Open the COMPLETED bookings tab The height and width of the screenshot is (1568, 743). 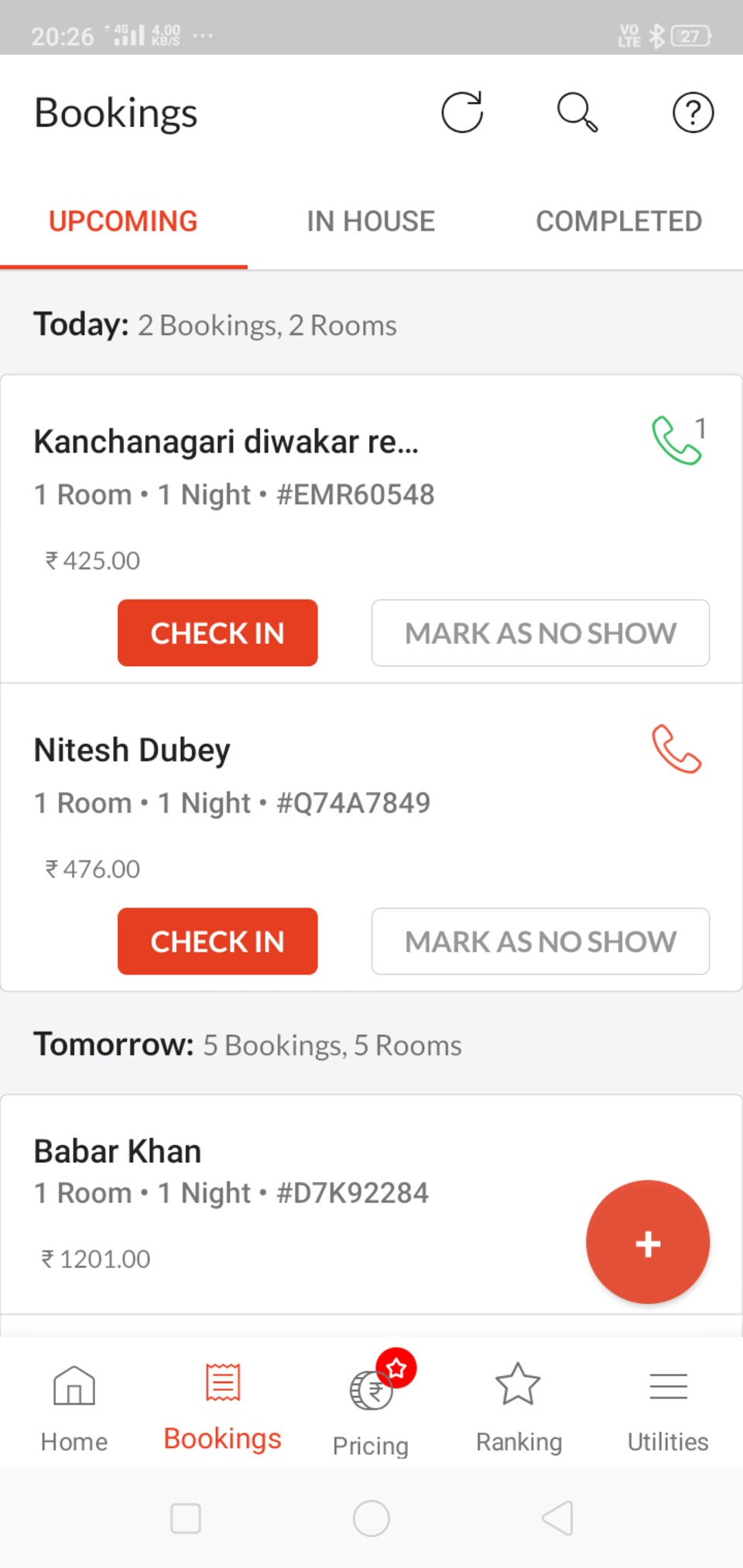pos(617,221)
